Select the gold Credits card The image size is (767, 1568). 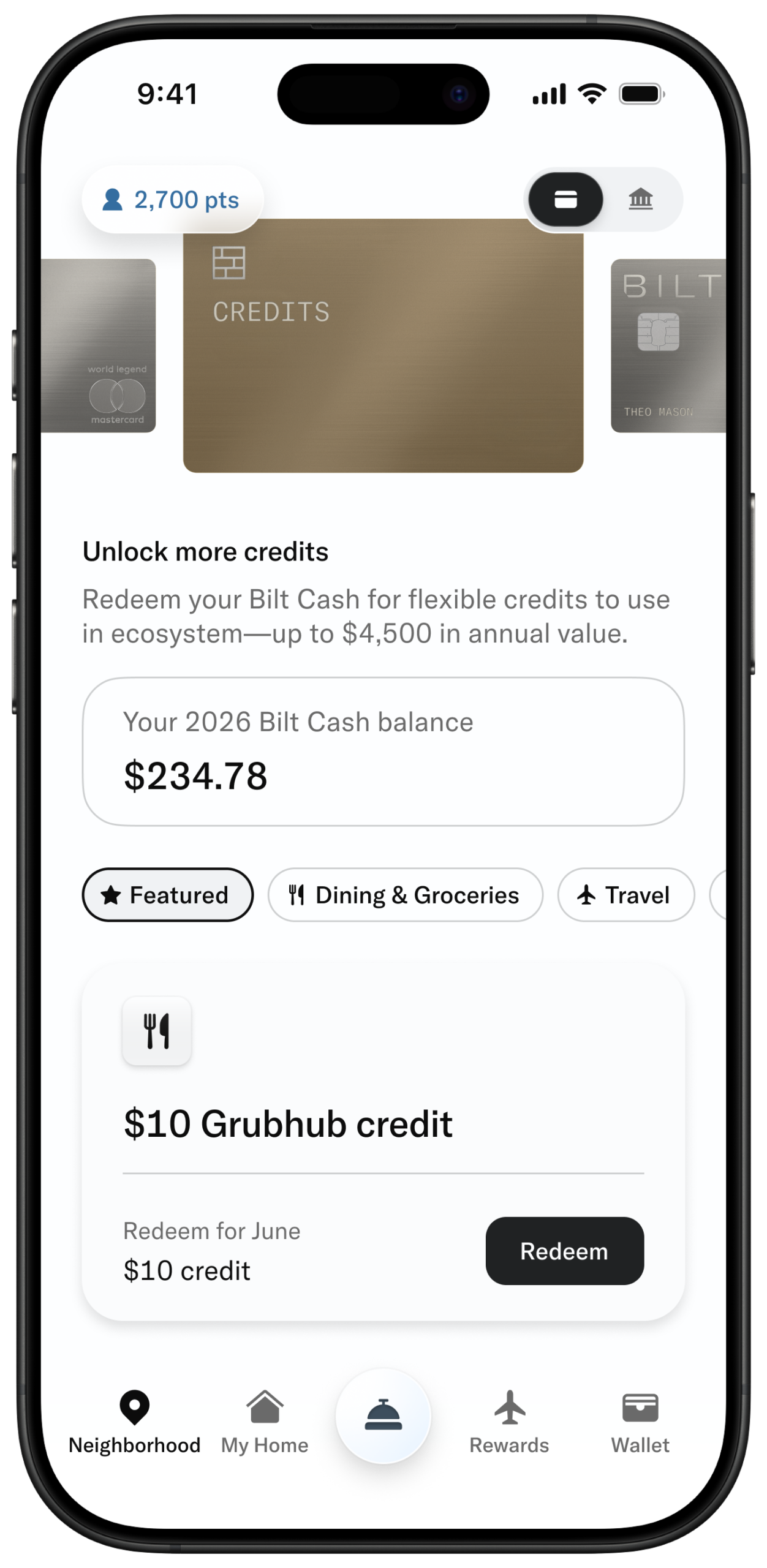[383, 345]
